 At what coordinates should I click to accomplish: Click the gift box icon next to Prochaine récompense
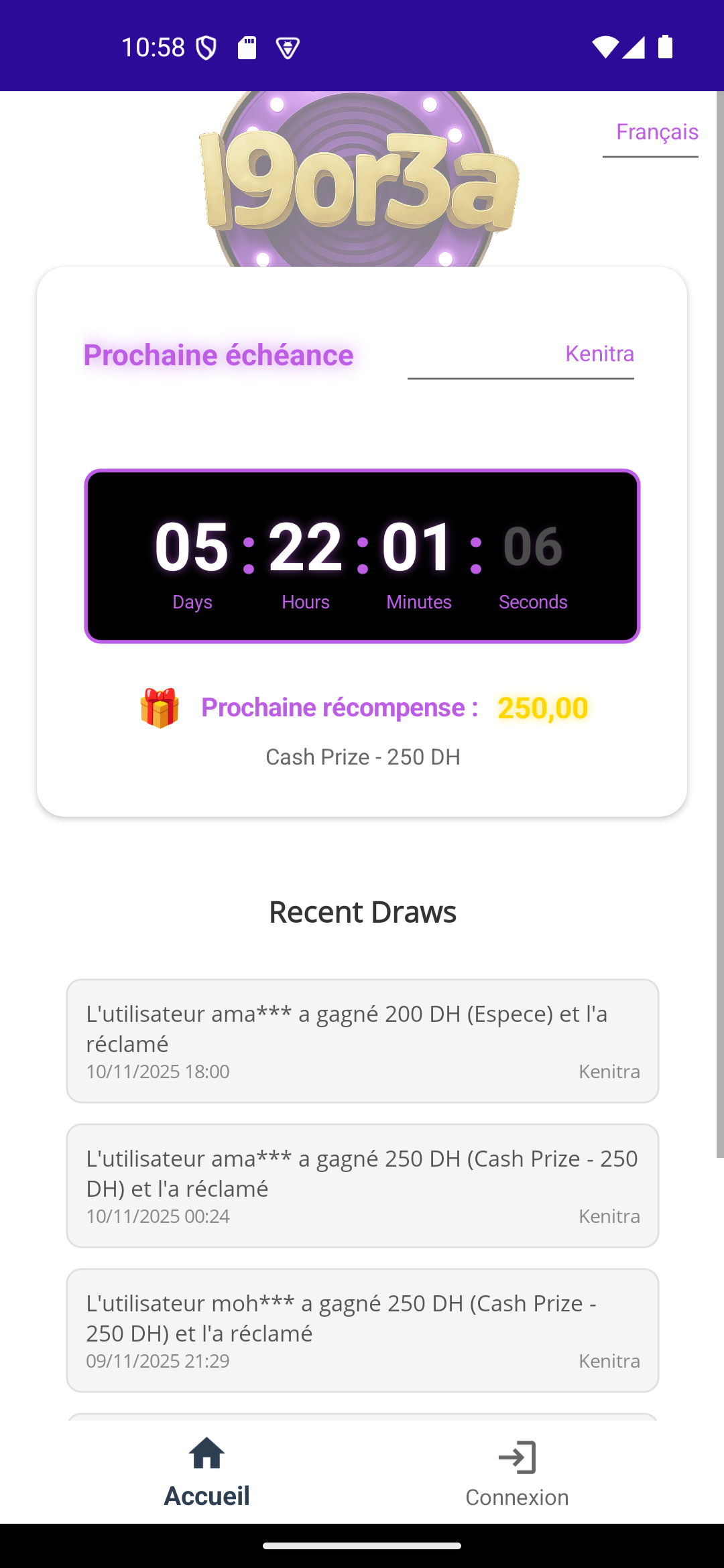pyautogui.click(x=161, y=708)
